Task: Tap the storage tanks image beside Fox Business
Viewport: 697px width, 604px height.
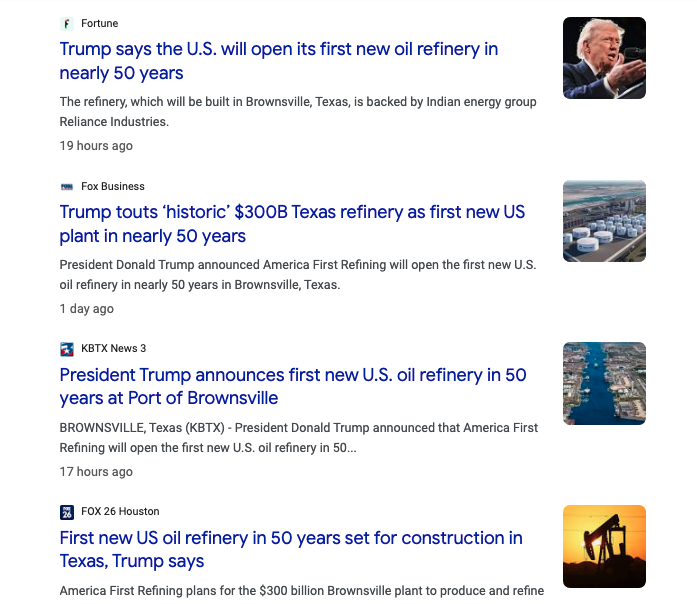Action: pyautogui.click(x=604, y=221)
